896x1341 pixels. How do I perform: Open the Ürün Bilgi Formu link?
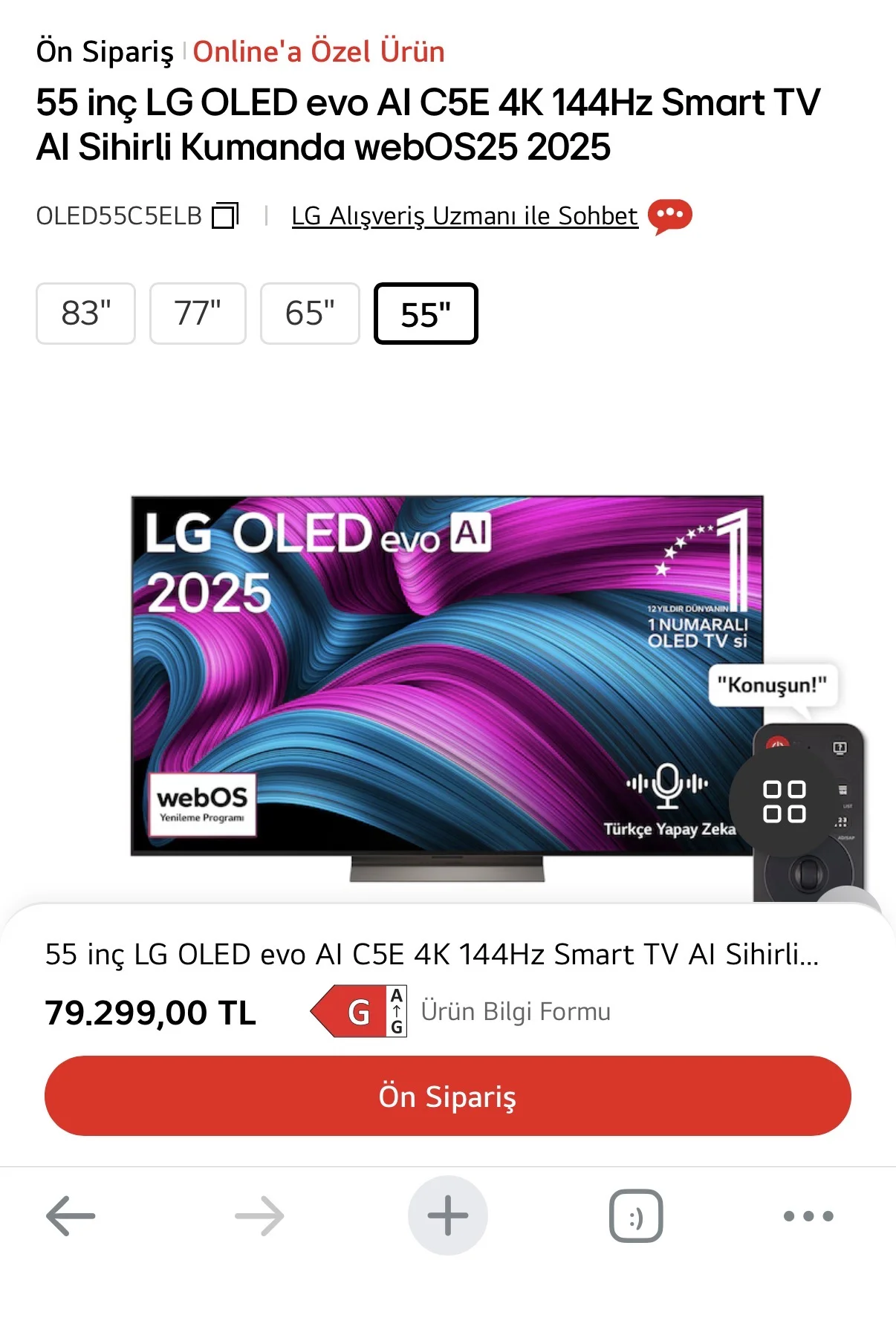[516, 1011]
